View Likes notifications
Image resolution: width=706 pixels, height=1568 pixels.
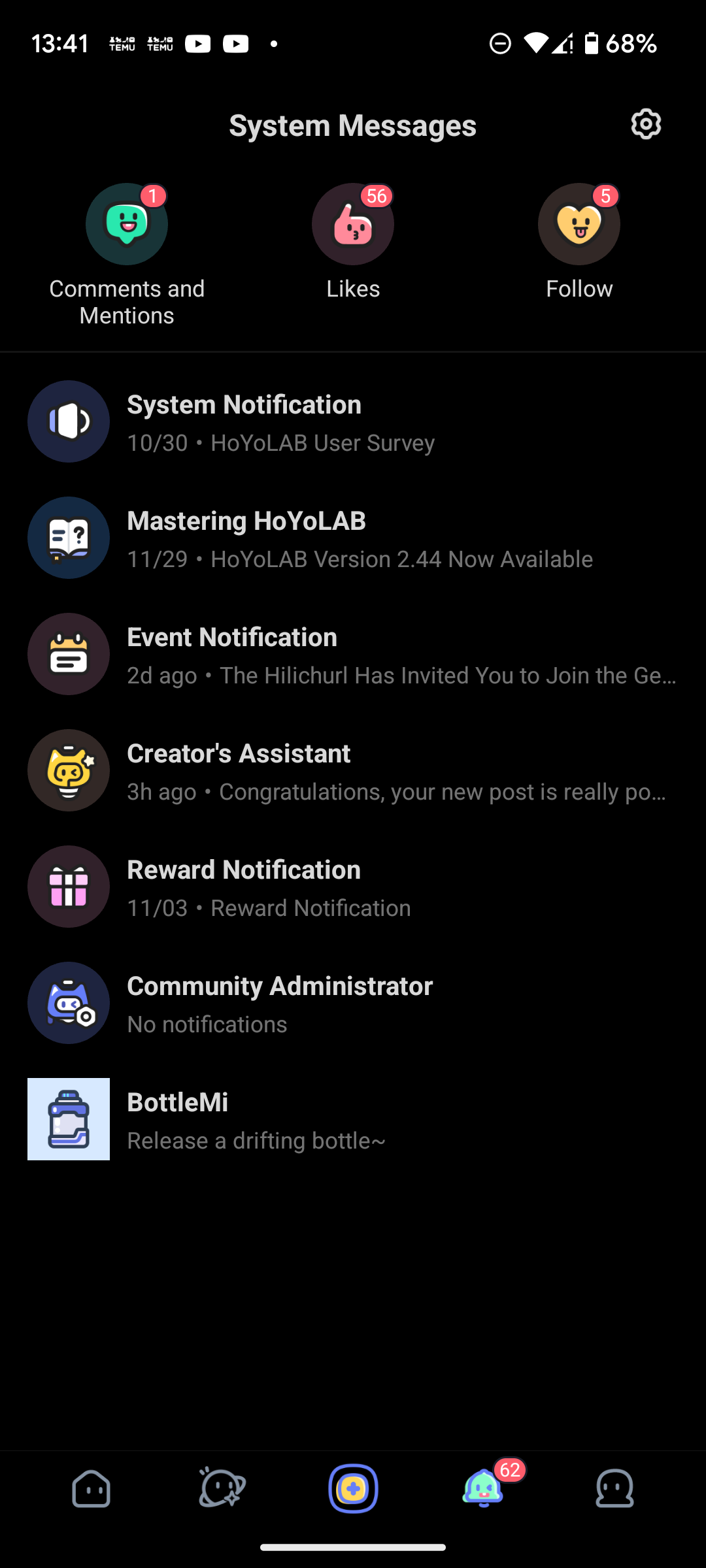[353, 225]
